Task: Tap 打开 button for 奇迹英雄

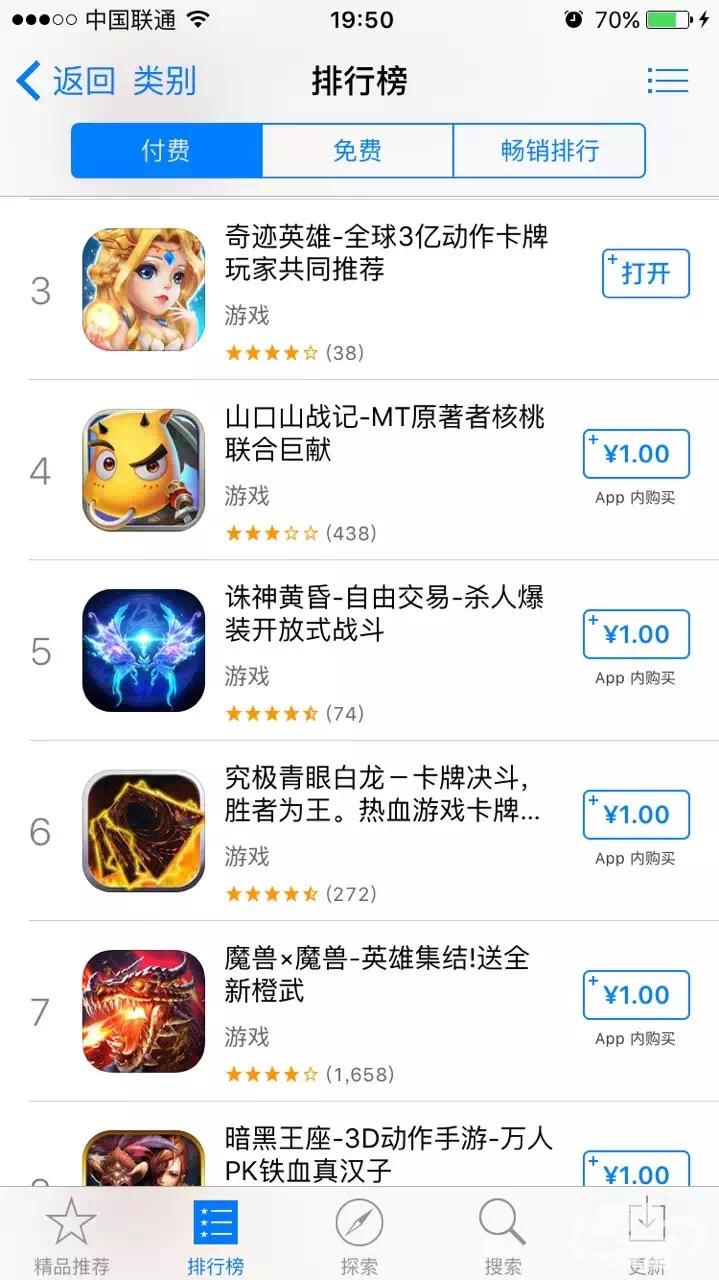Action: coord(645,273)
